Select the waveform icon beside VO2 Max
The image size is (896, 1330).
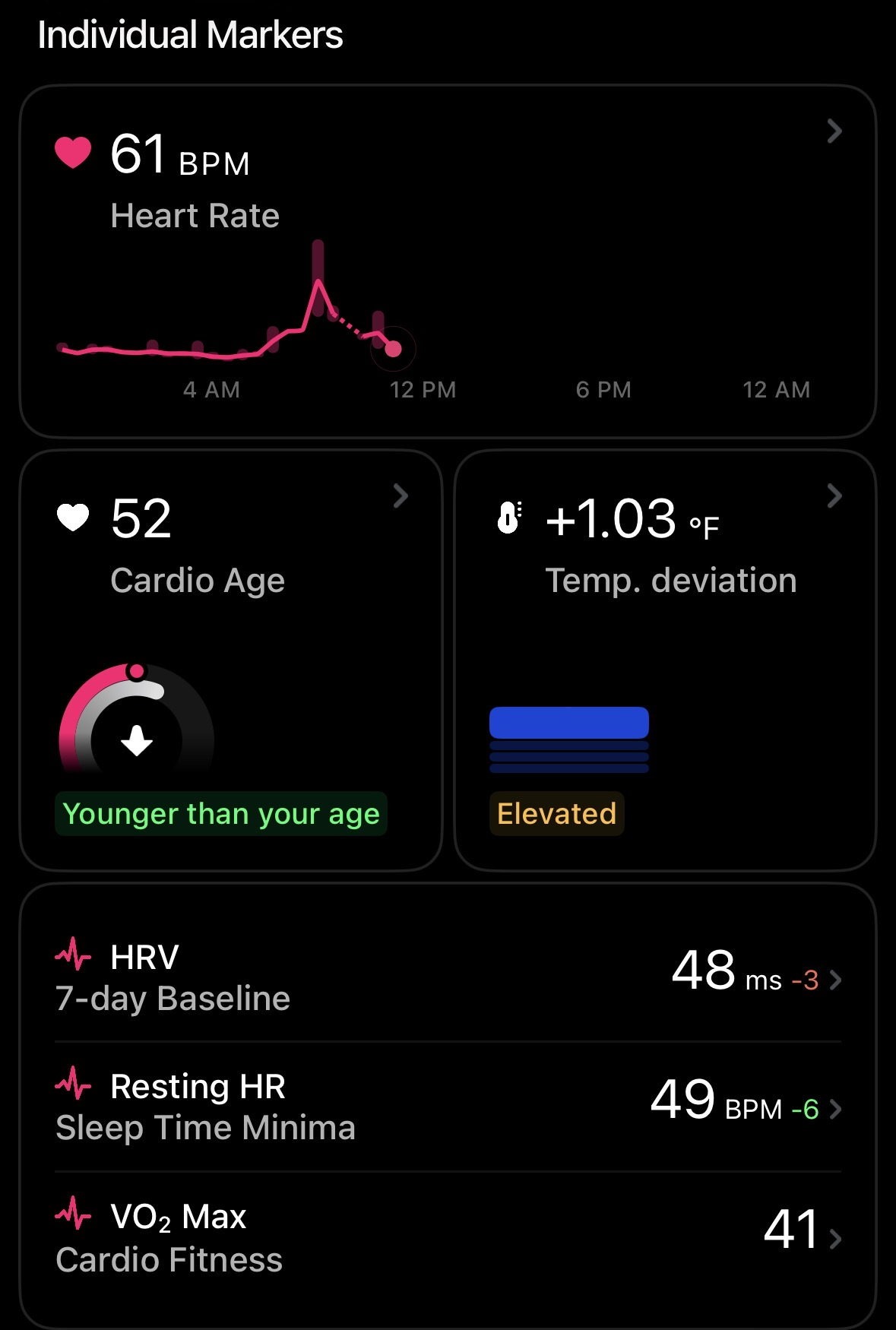[74, 1214]
